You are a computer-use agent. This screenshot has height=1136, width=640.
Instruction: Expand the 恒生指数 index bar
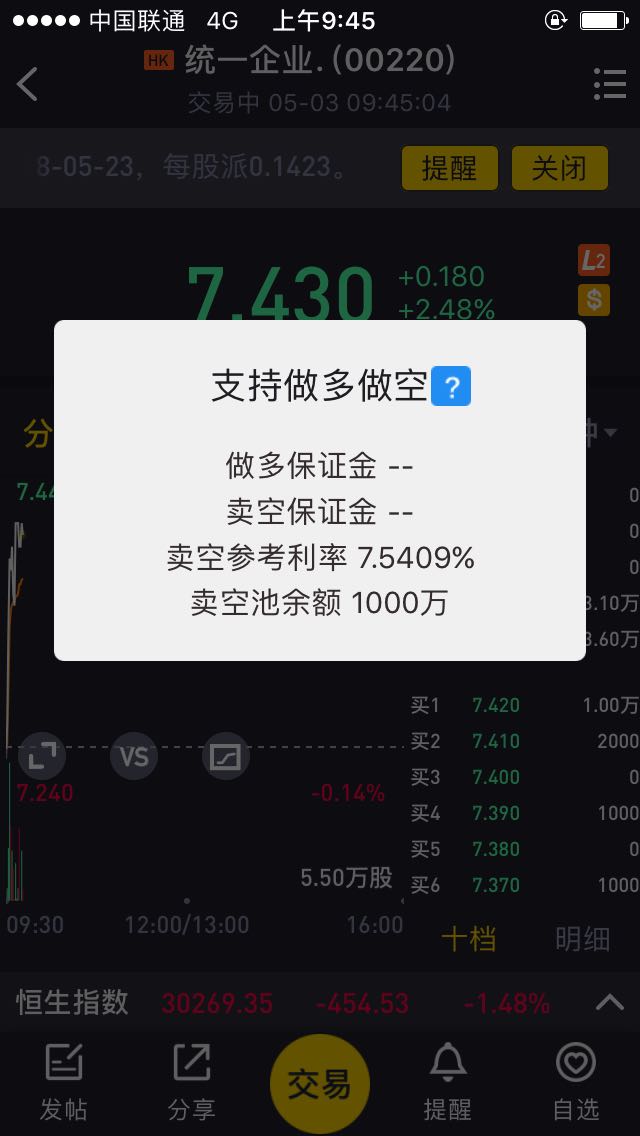pyautogui.click(x=610, y=1003)
